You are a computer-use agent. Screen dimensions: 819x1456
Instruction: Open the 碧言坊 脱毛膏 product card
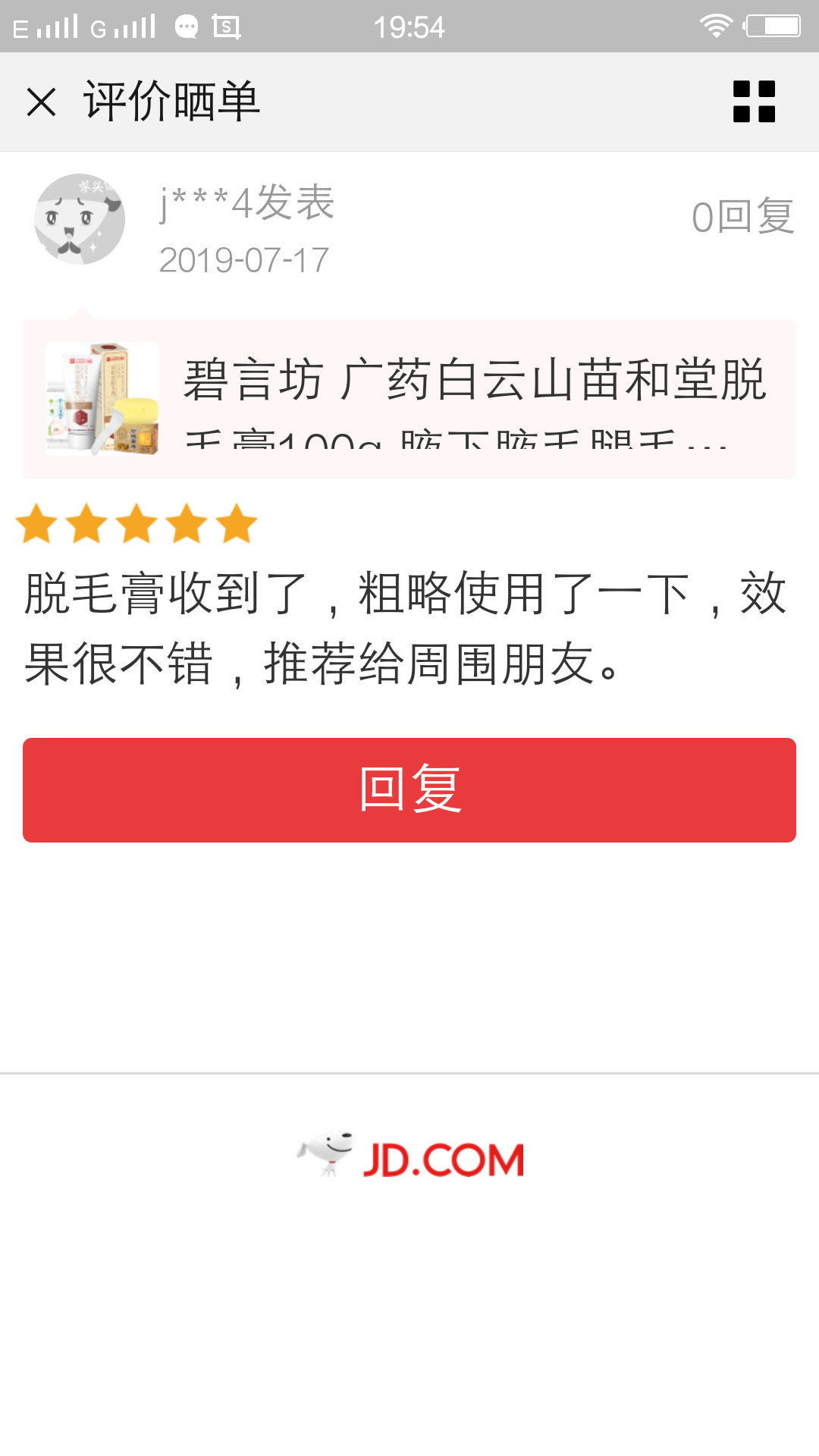pos(409,399)
